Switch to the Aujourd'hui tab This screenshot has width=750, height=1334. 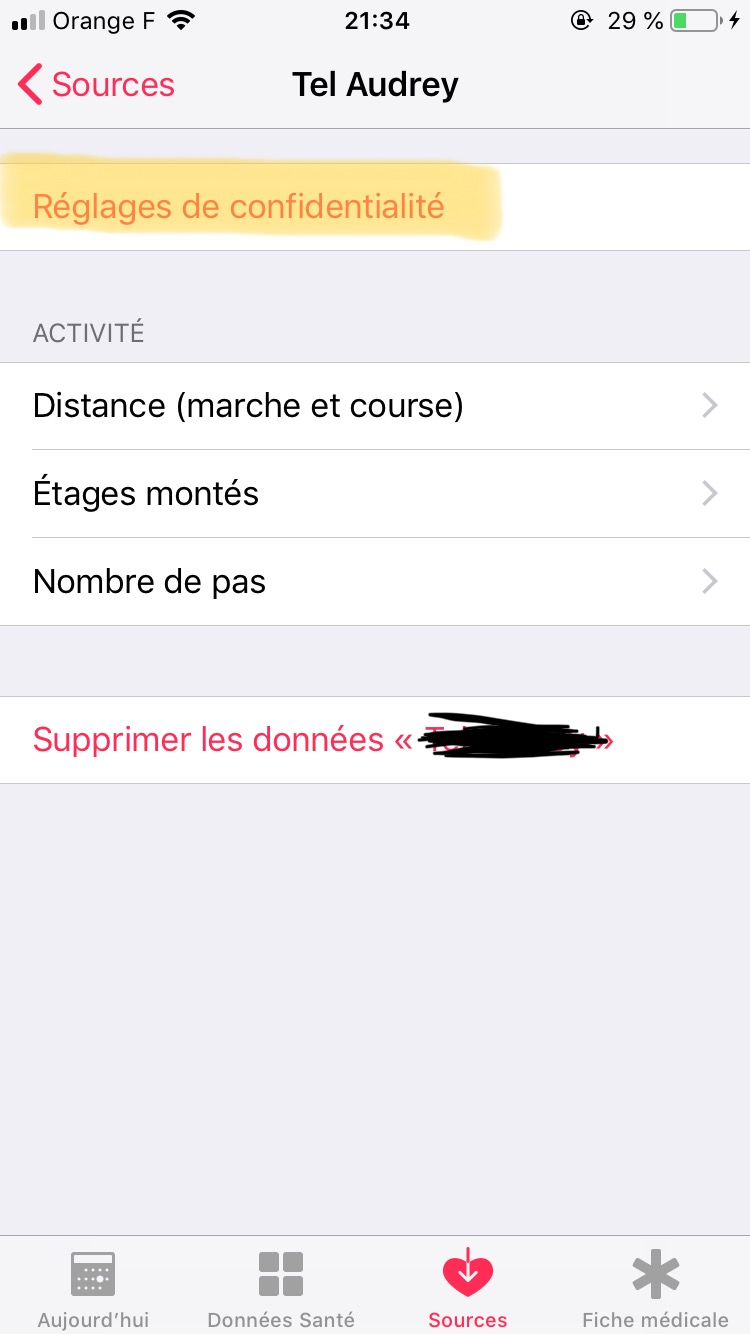click(93, 1288)
